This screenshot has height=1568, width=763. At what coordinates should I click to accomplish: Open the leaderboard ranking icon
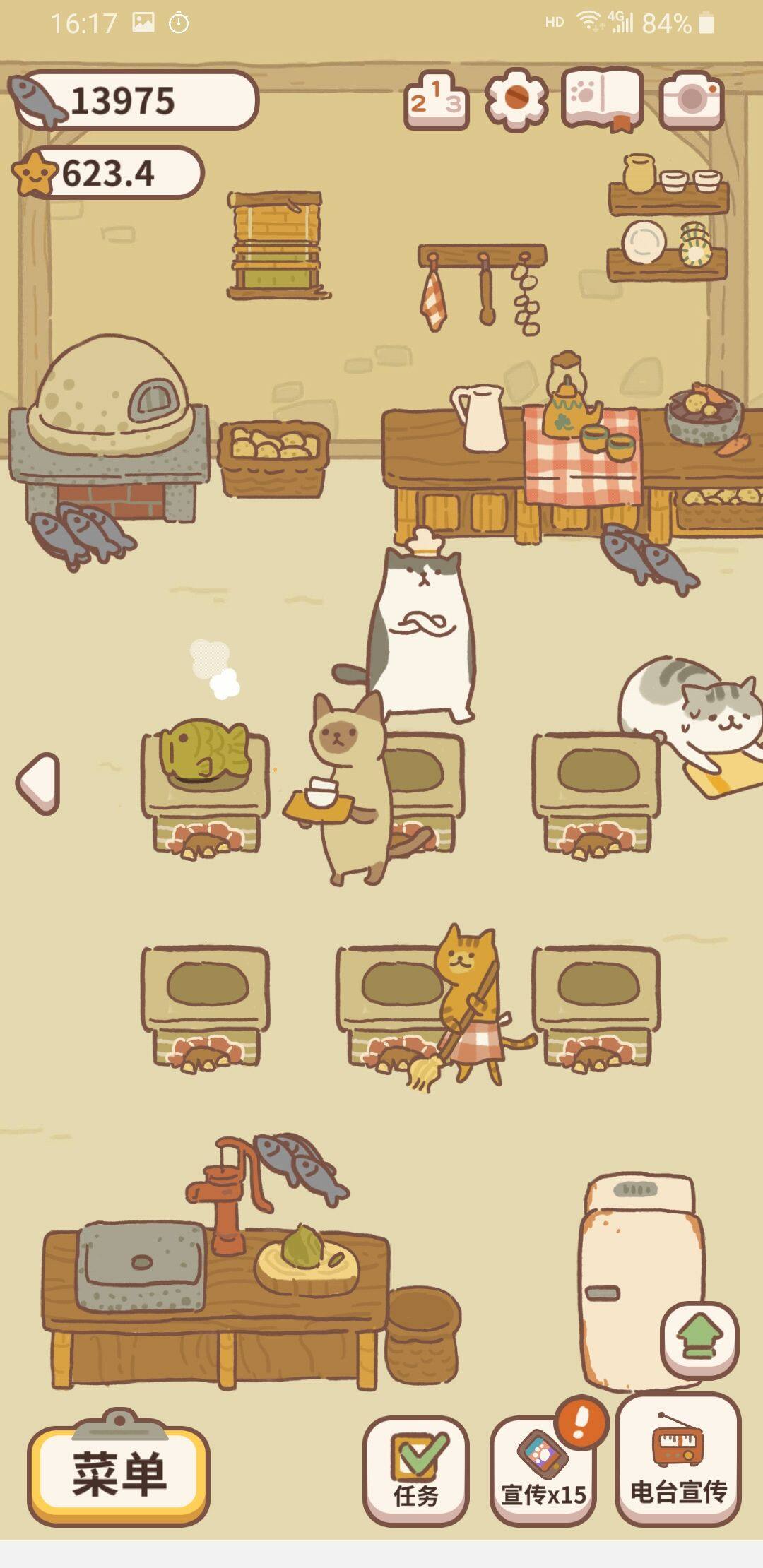(436, 102)
